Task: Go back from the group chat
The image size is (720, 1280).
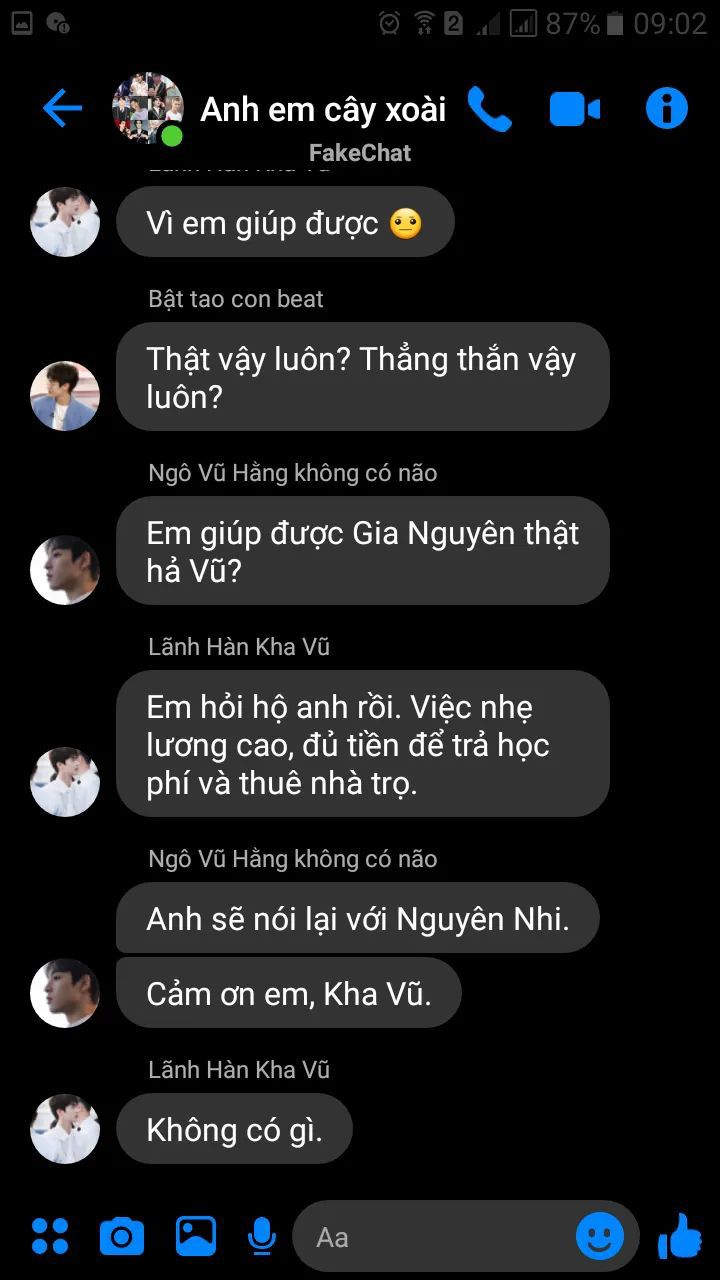Action: tap(62, 108)
